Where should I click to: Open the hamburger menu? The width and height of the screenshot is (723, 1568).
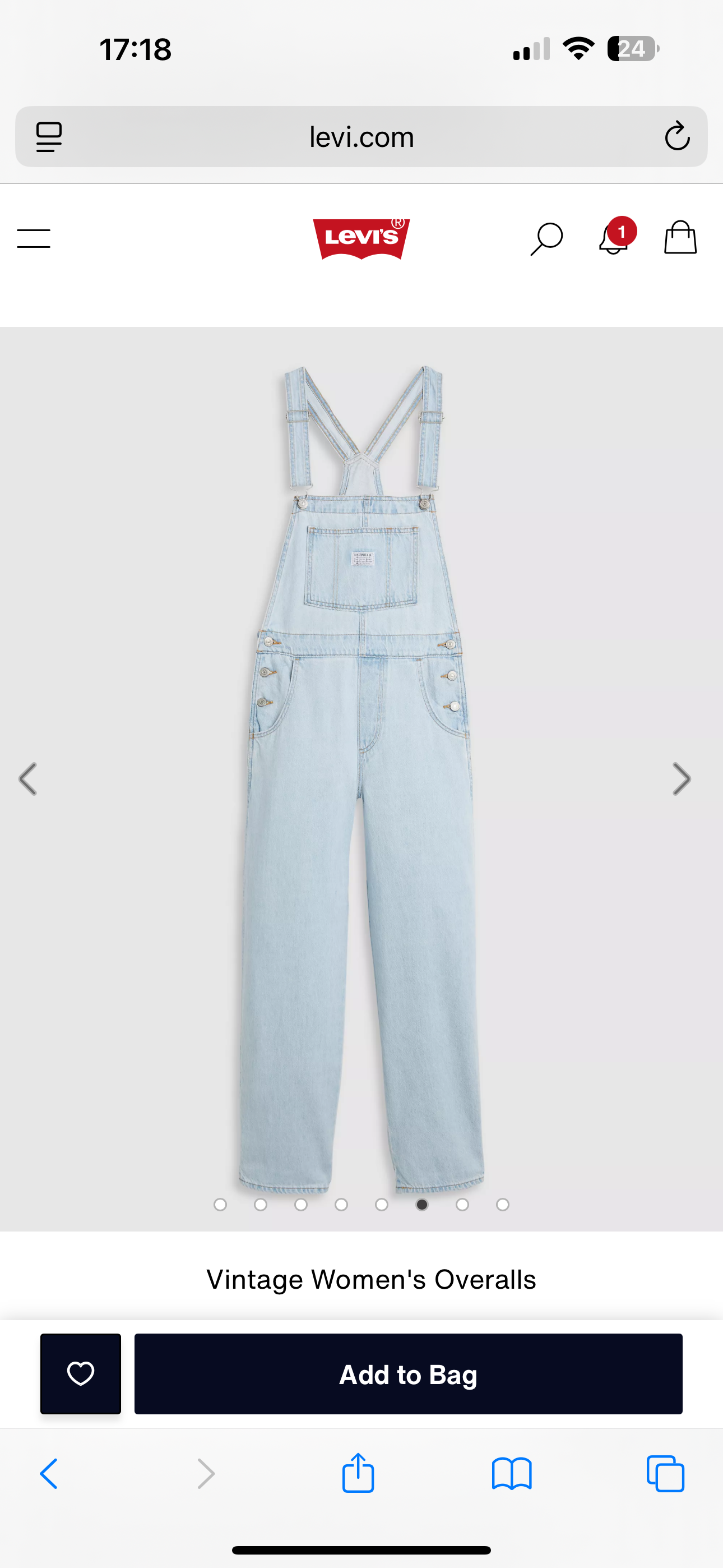[34, 238]
